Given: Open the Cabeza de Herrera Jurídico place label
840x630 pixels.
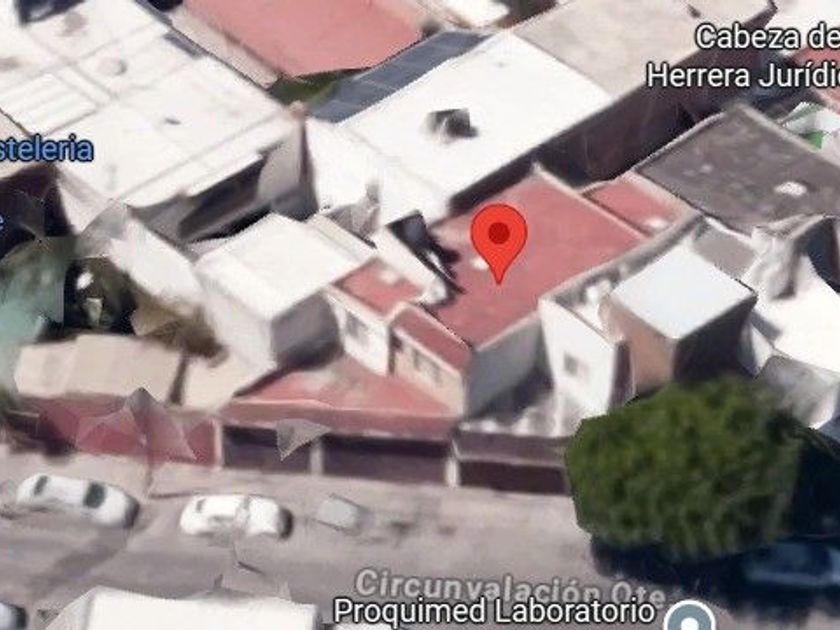Looking at the screenshot, I should pyautogui.click(x=744, y=56).
